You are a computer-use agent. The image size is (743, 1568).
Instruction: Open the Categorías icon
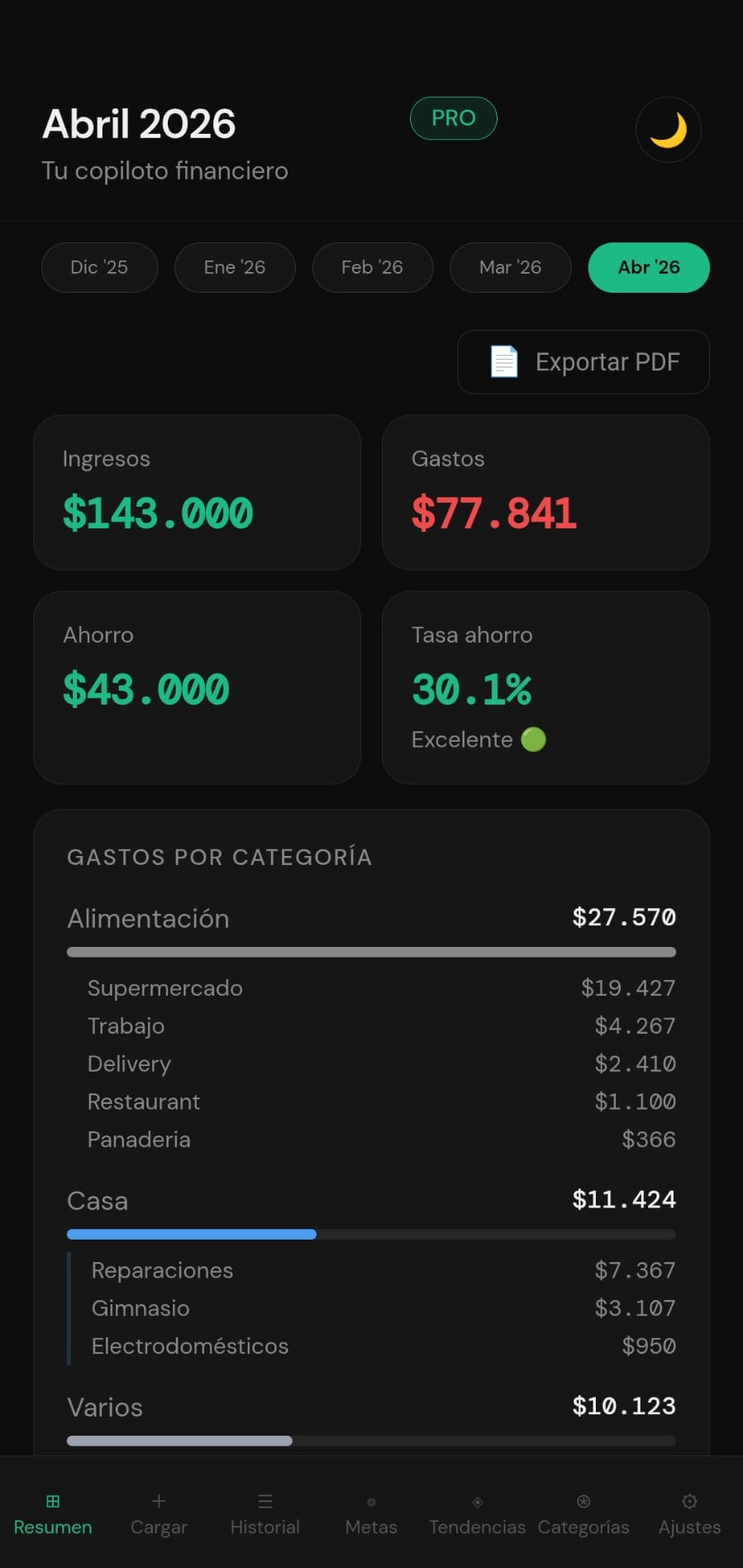coord(583,1500)
